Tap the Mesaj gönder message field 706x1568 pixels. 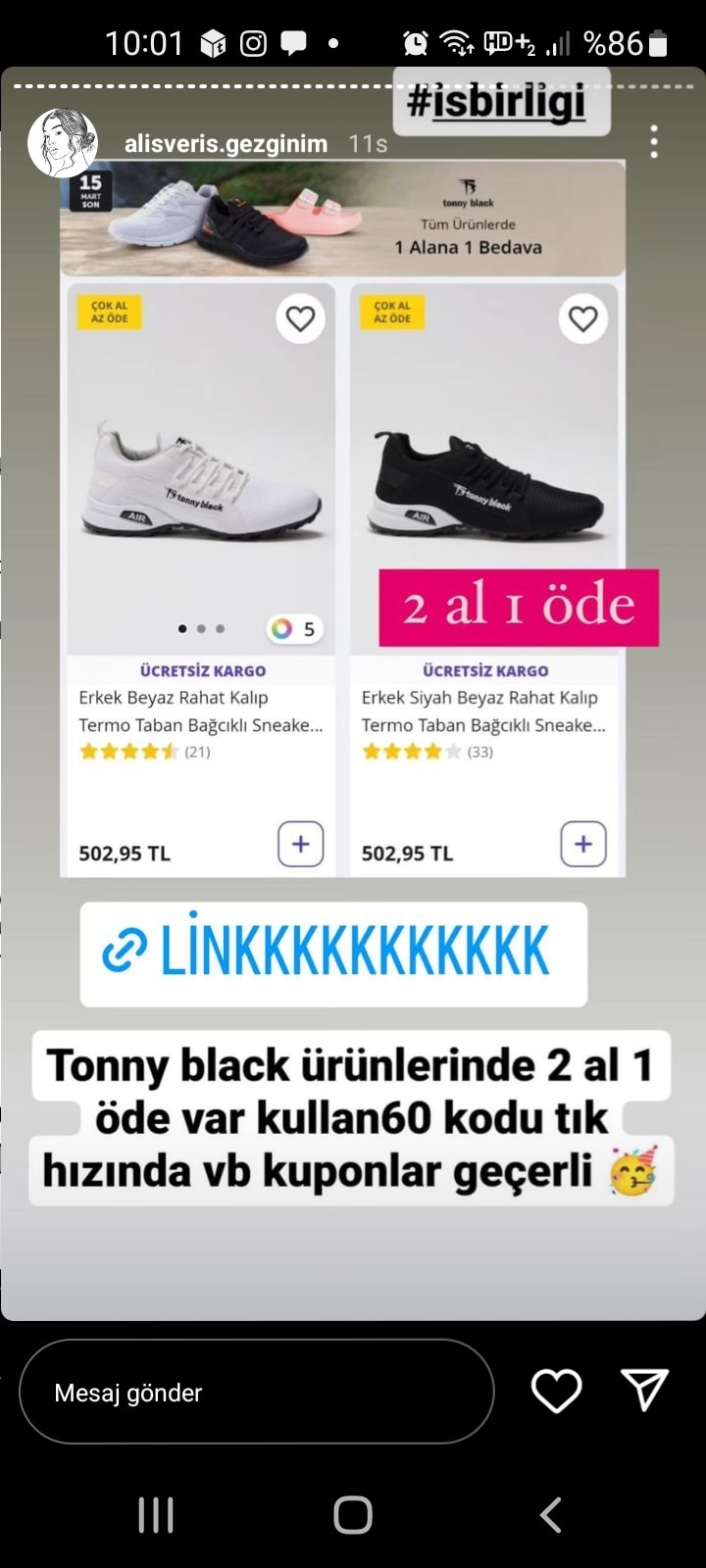point(256,1392)
